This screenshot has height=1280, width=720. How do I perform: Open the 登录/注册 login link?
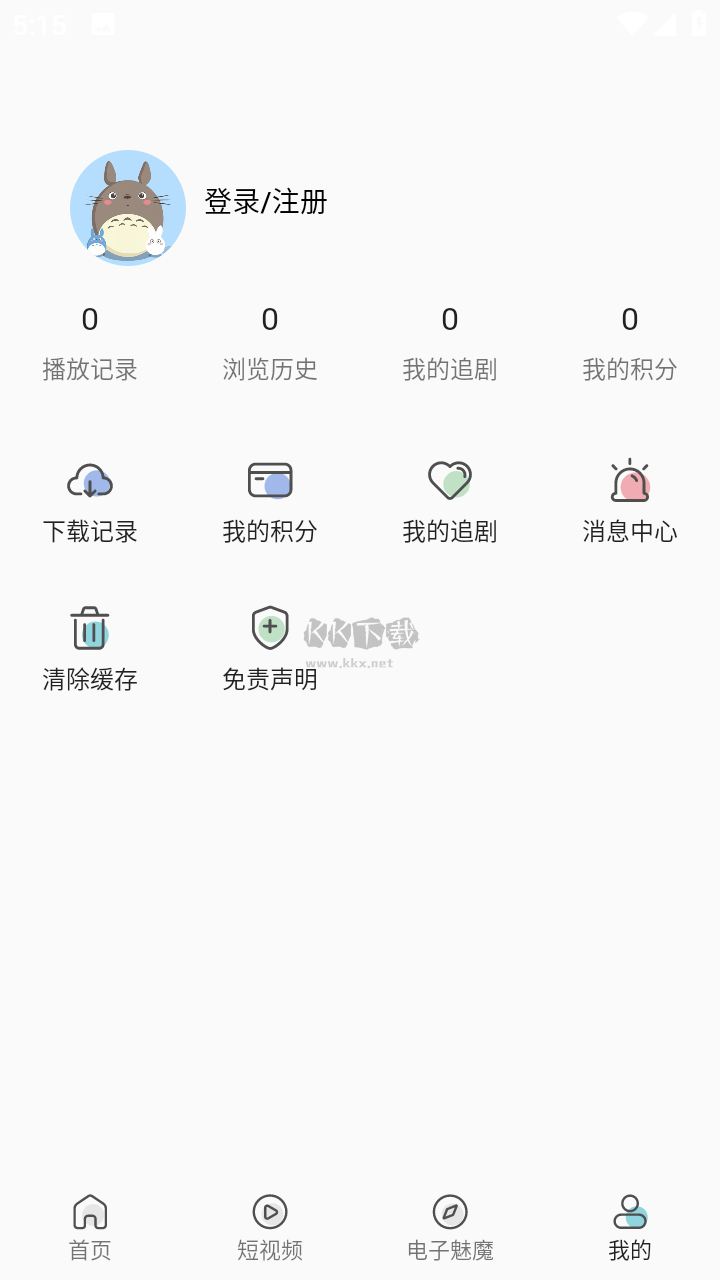(267, 203)
